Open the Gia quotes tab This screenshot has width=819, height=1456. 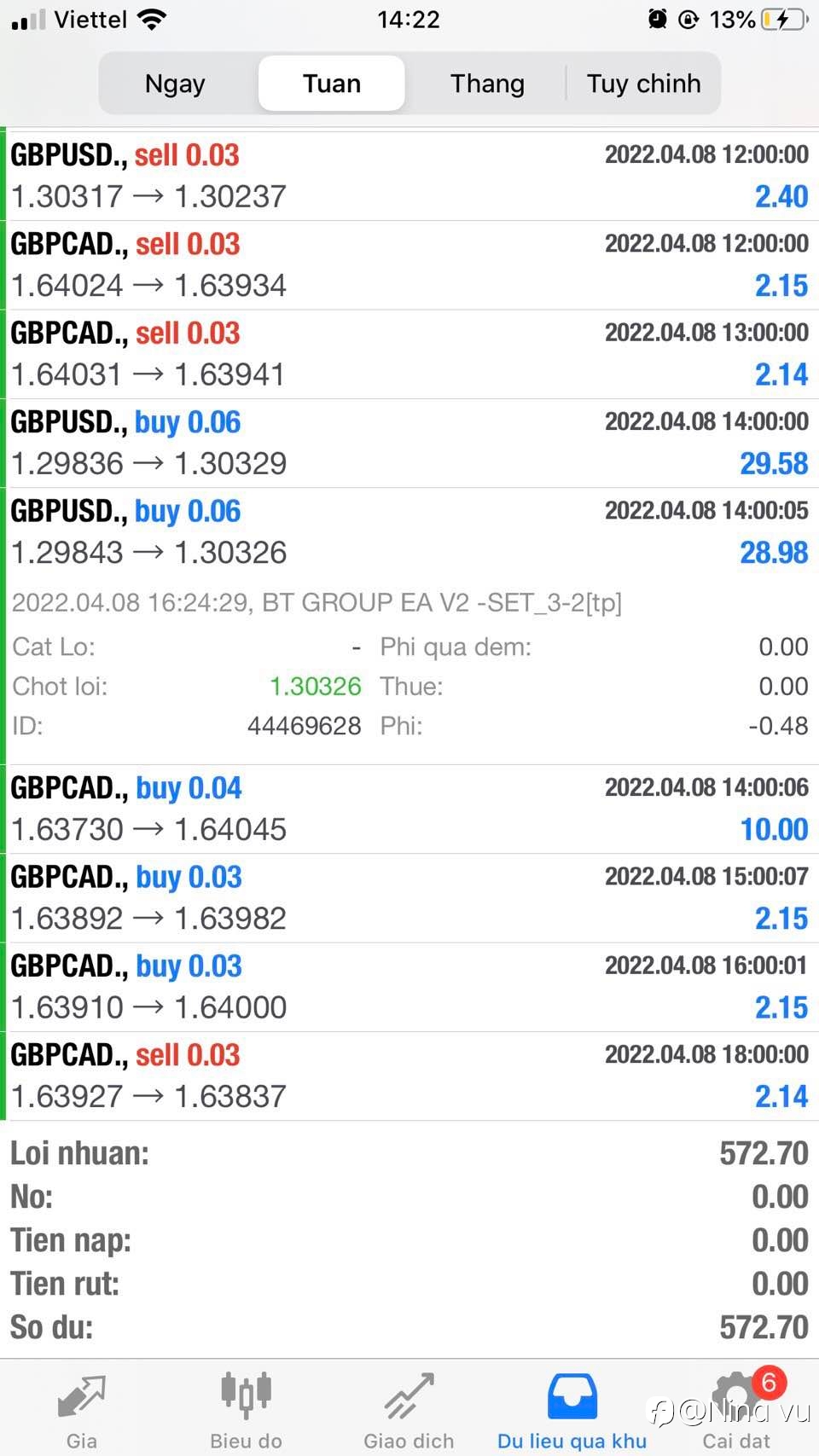click(82, 1409)
